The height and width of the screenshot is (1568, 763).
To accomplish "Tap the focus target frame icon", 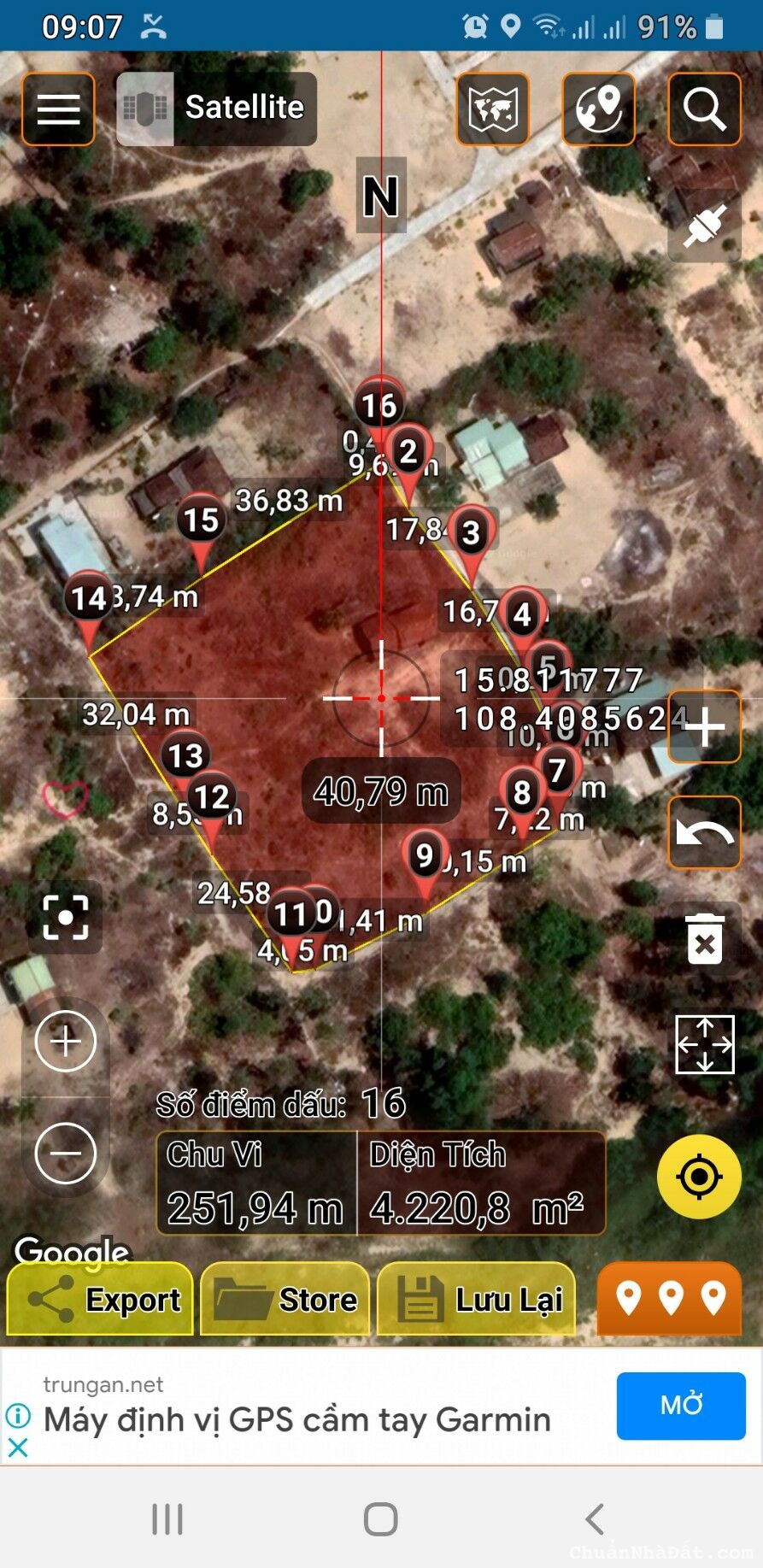I will click(x=66, y=917).
